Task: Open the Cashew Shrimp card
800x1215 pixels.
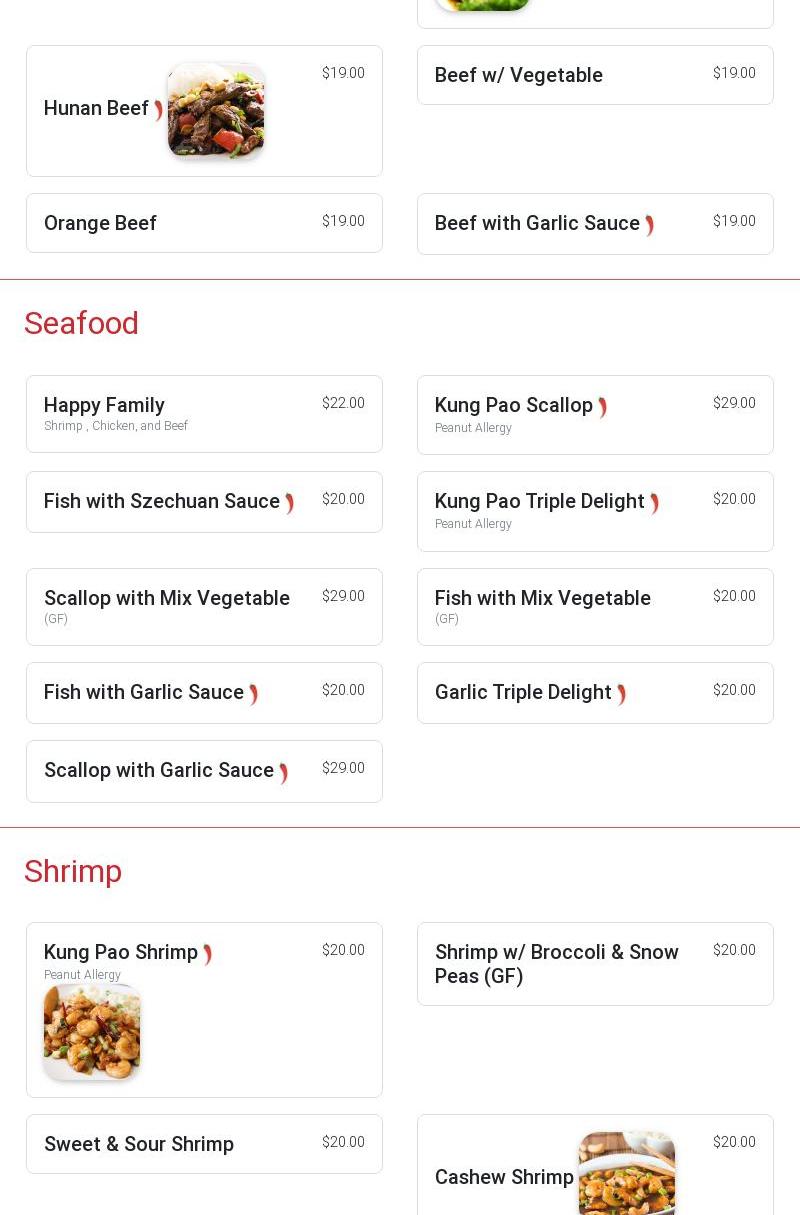Action: (595, 1170)
